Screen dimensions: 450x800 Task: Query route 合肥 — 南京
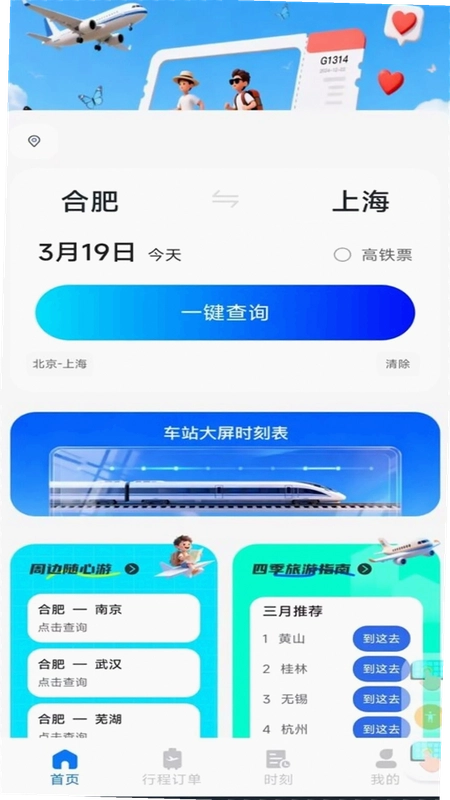click(x=113, y=618)
